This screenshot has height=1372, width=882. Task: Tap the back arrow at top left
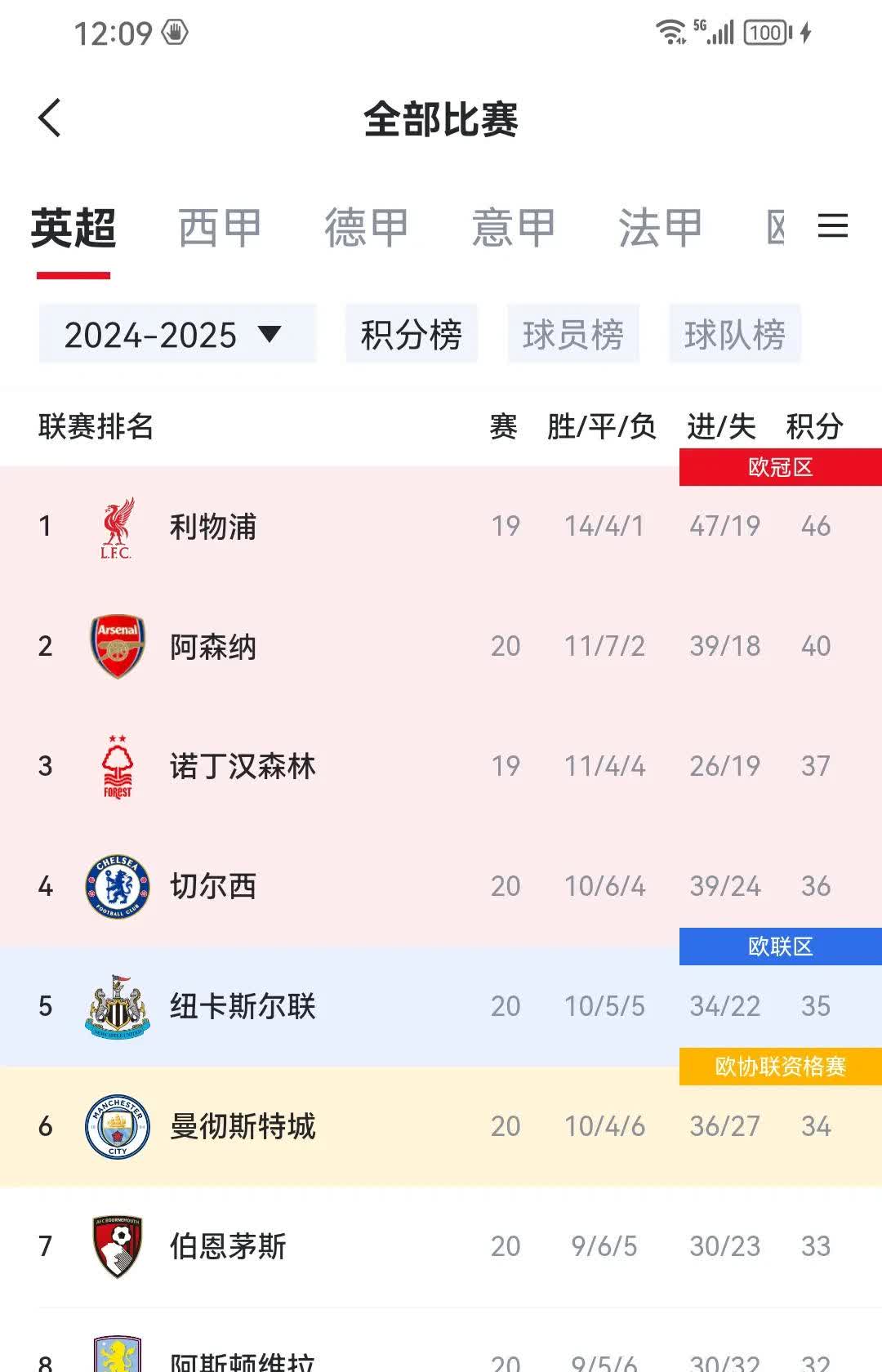pos(51,118)
